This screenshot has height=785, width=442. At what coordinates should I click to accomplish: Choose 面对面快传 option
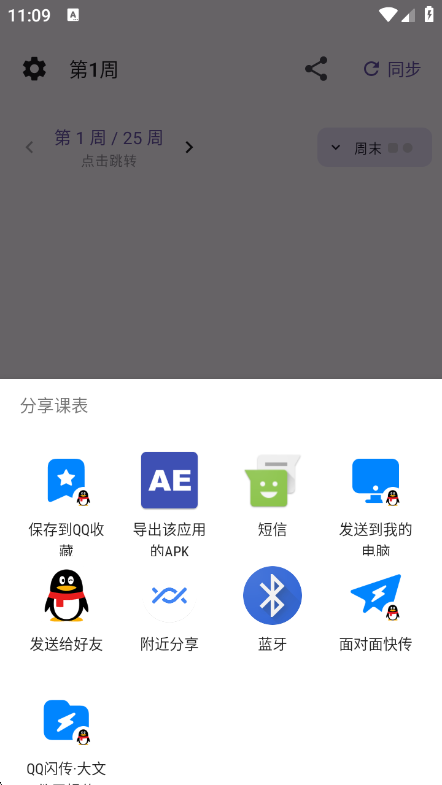[375, 610]
